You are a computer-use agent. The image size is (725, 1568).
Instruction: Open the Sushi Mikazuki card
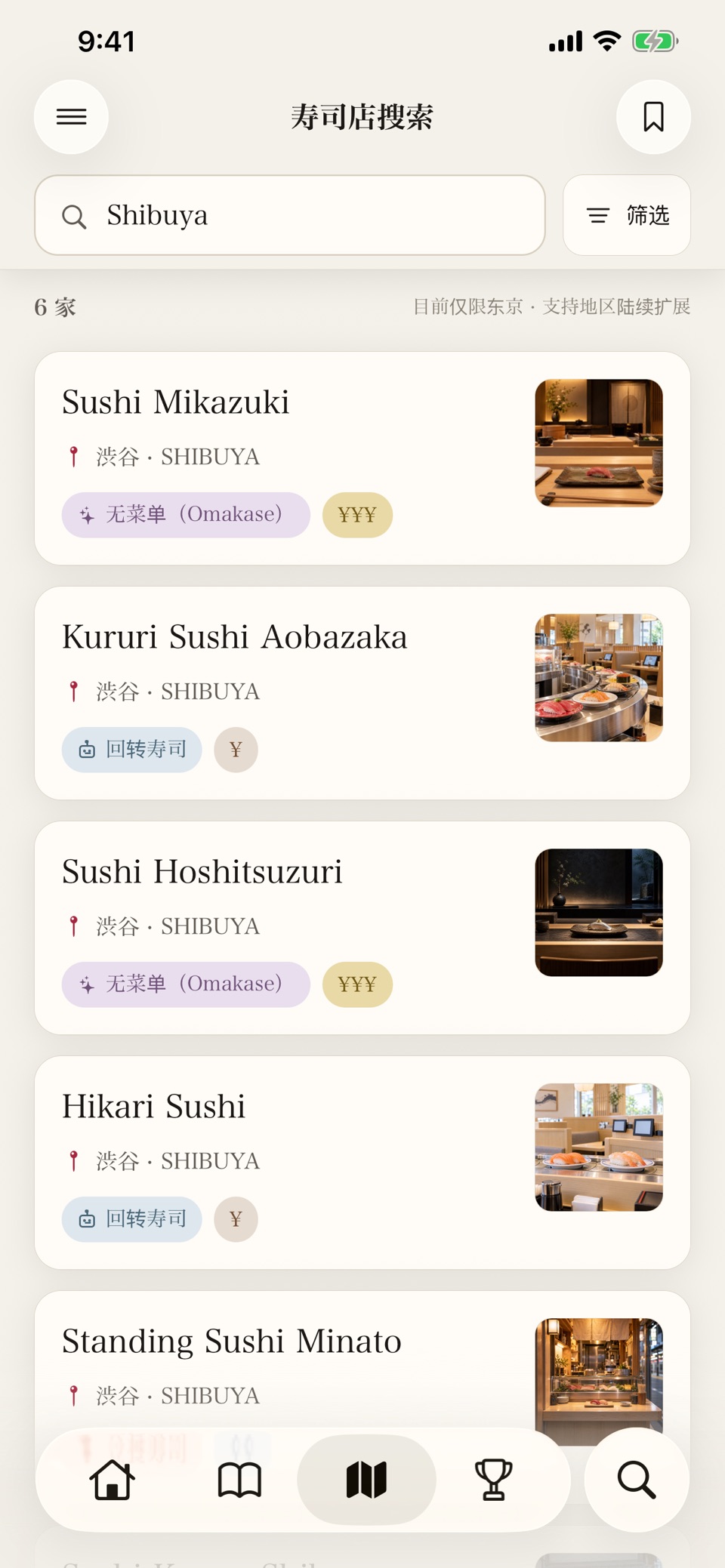pos(362,458)
